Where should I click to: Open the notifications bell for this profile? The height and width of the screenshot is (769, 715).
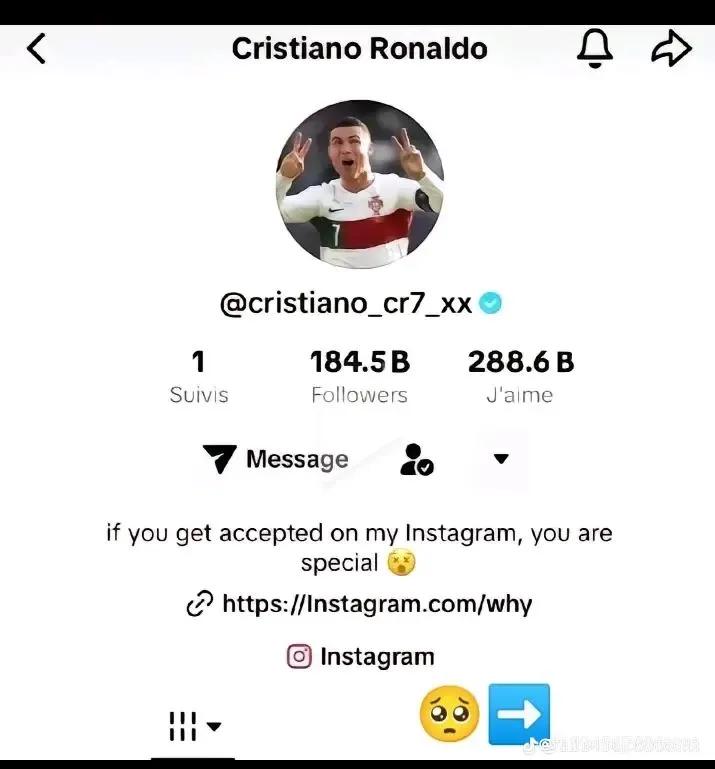(595, 48)
